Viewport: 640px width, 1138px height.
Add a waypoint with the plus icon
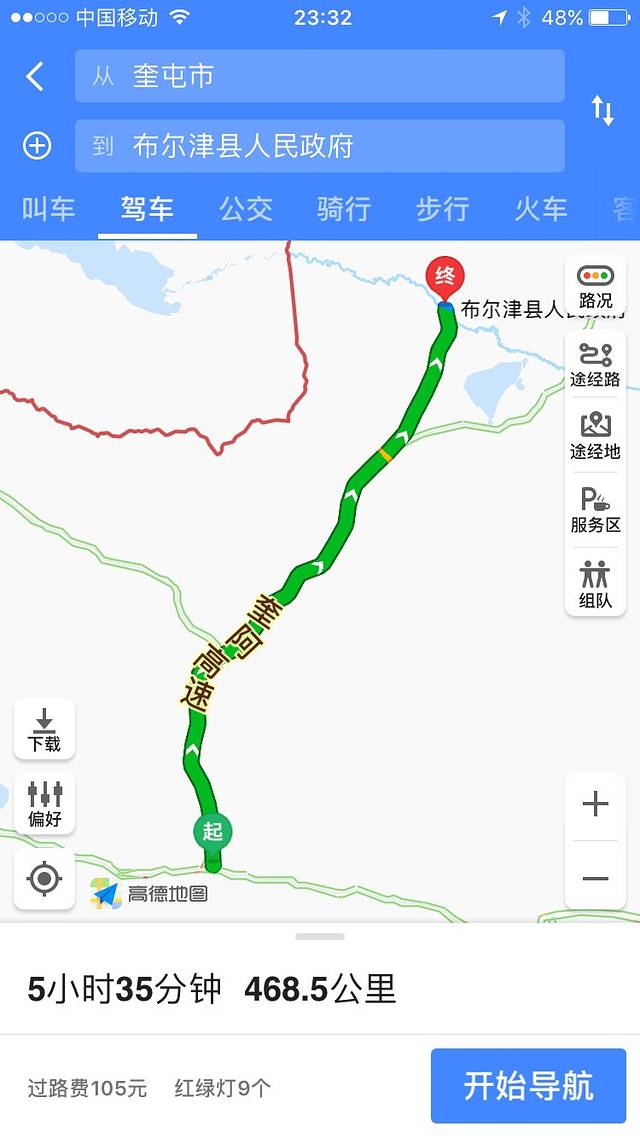coord(37,146)
